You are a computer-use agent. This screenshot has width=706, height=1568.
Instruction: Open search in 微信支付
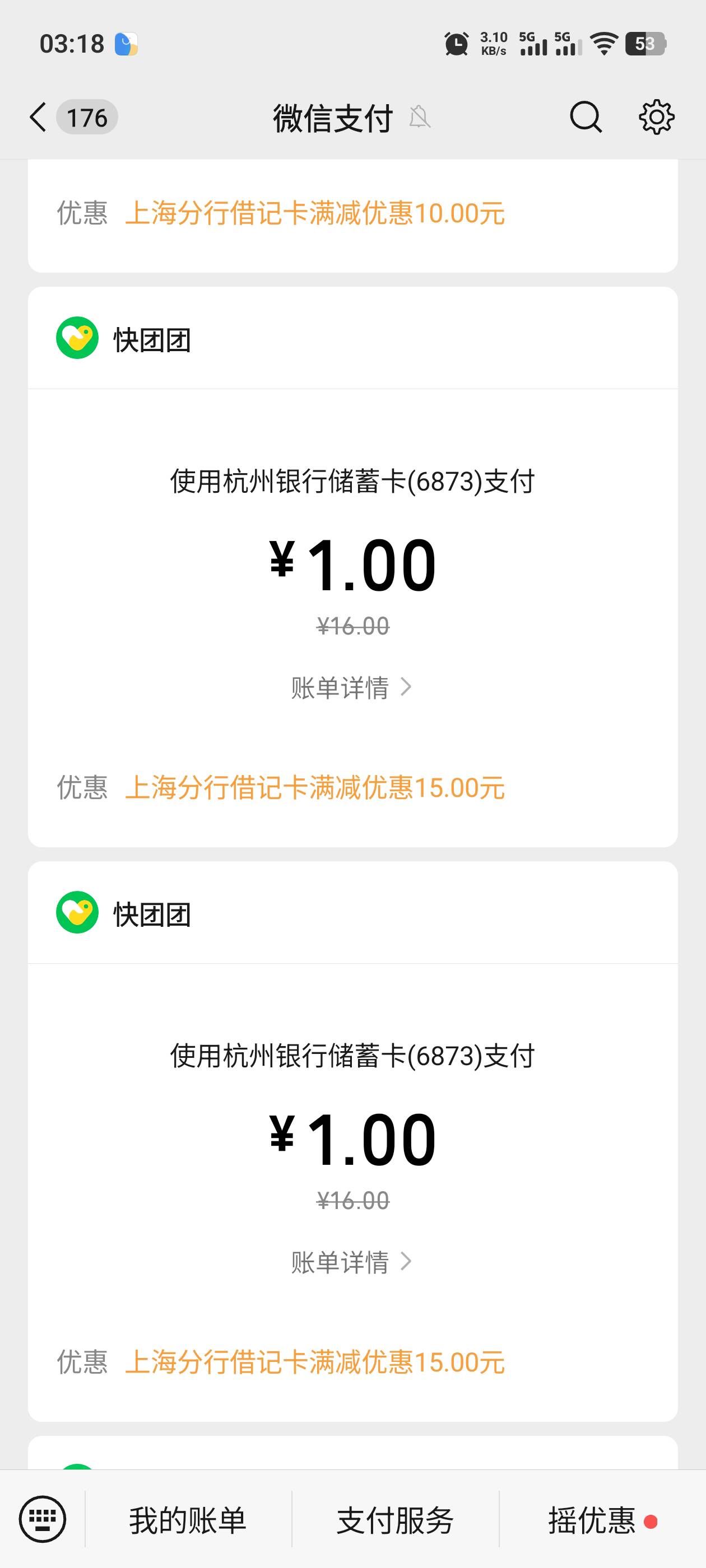click(586, 117)
